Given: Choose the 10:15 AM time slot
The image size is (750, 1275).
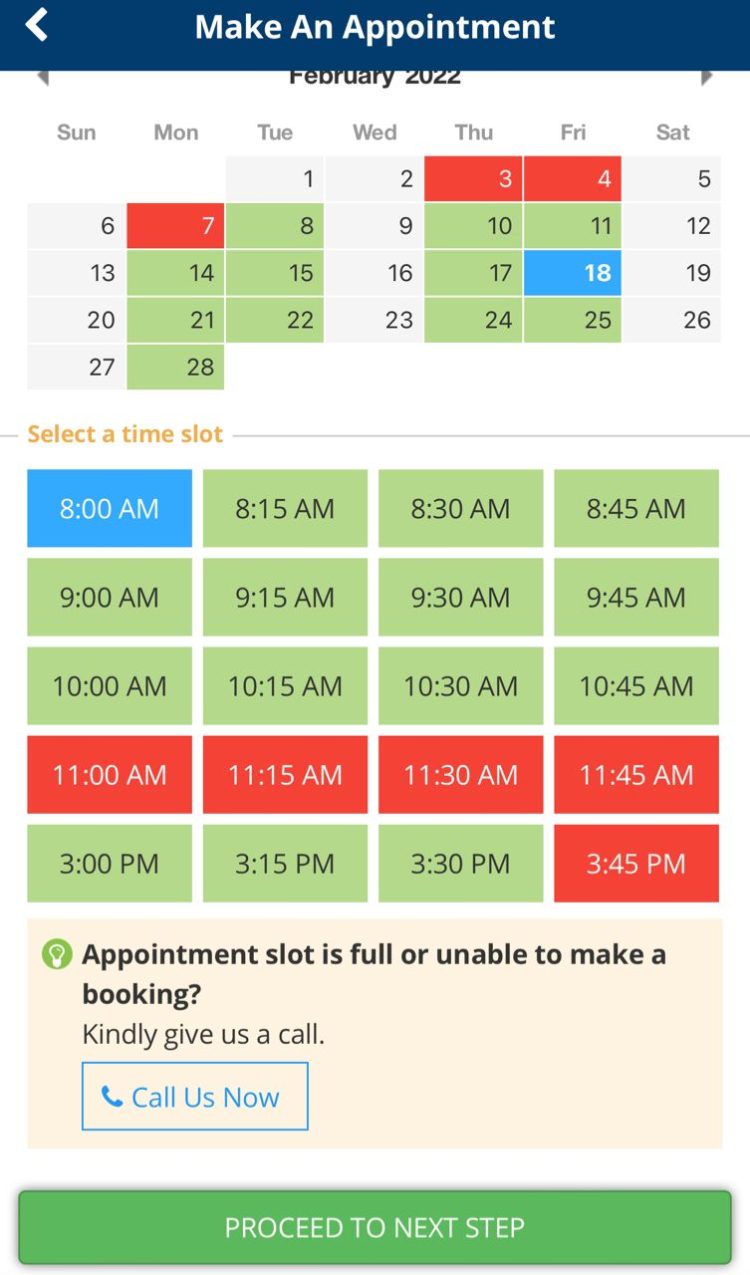Looking at the screenshot, I should tap(285, 687).
